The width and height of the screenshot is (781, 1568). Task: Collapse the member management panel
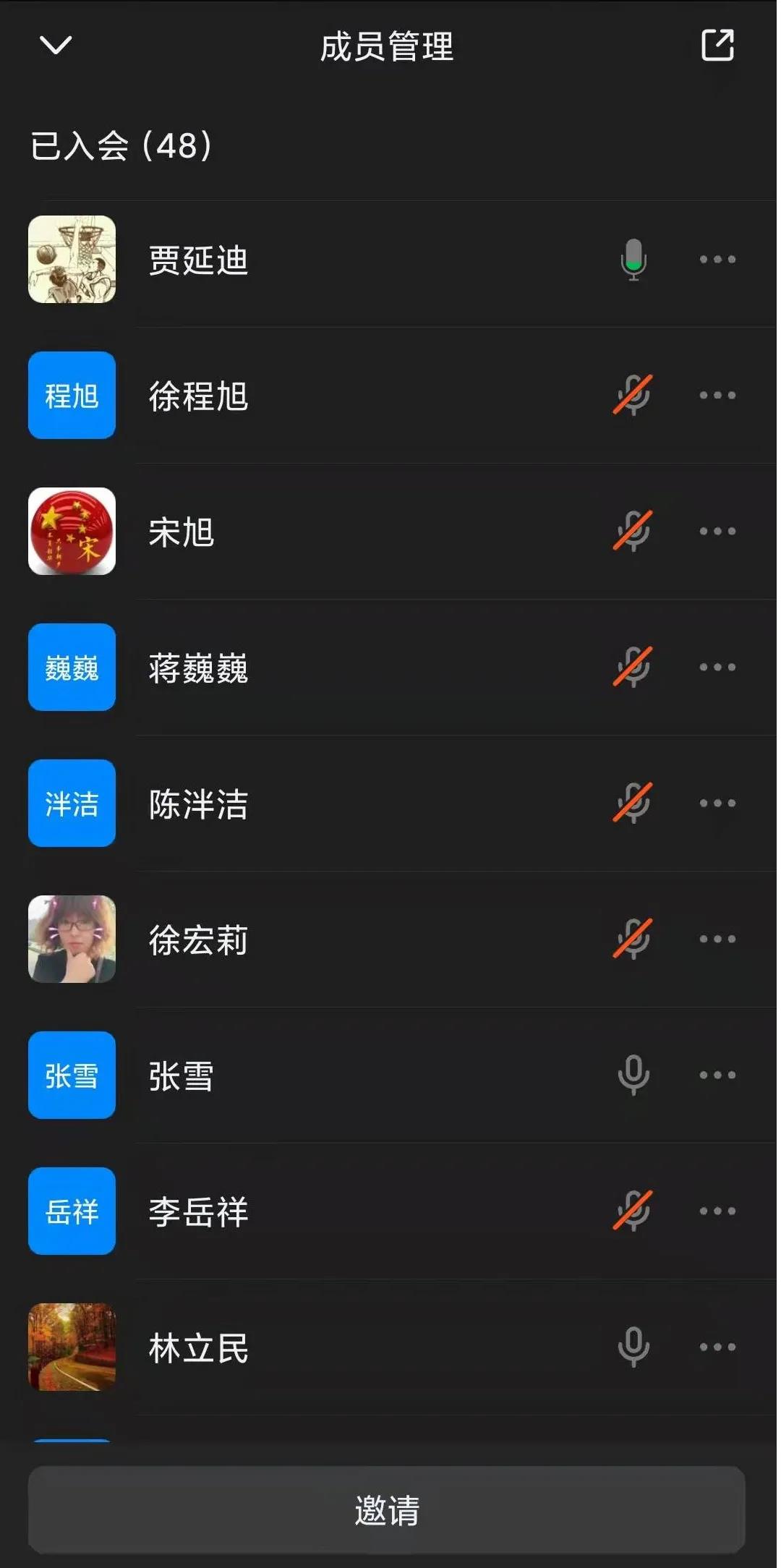pos(56,46)
